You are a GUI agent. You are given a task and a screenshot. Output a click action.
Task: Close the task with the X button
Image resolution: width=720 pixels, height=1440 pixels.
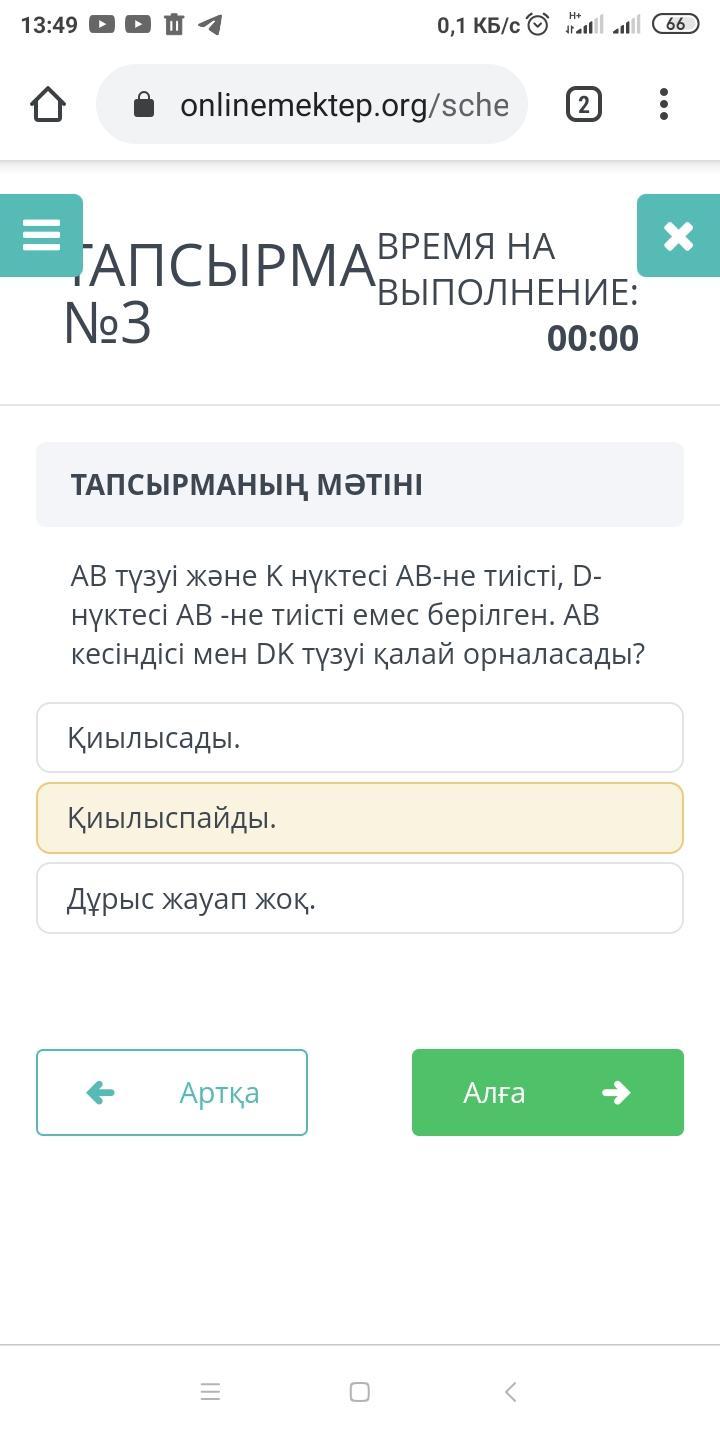click(x=678, y=235)
